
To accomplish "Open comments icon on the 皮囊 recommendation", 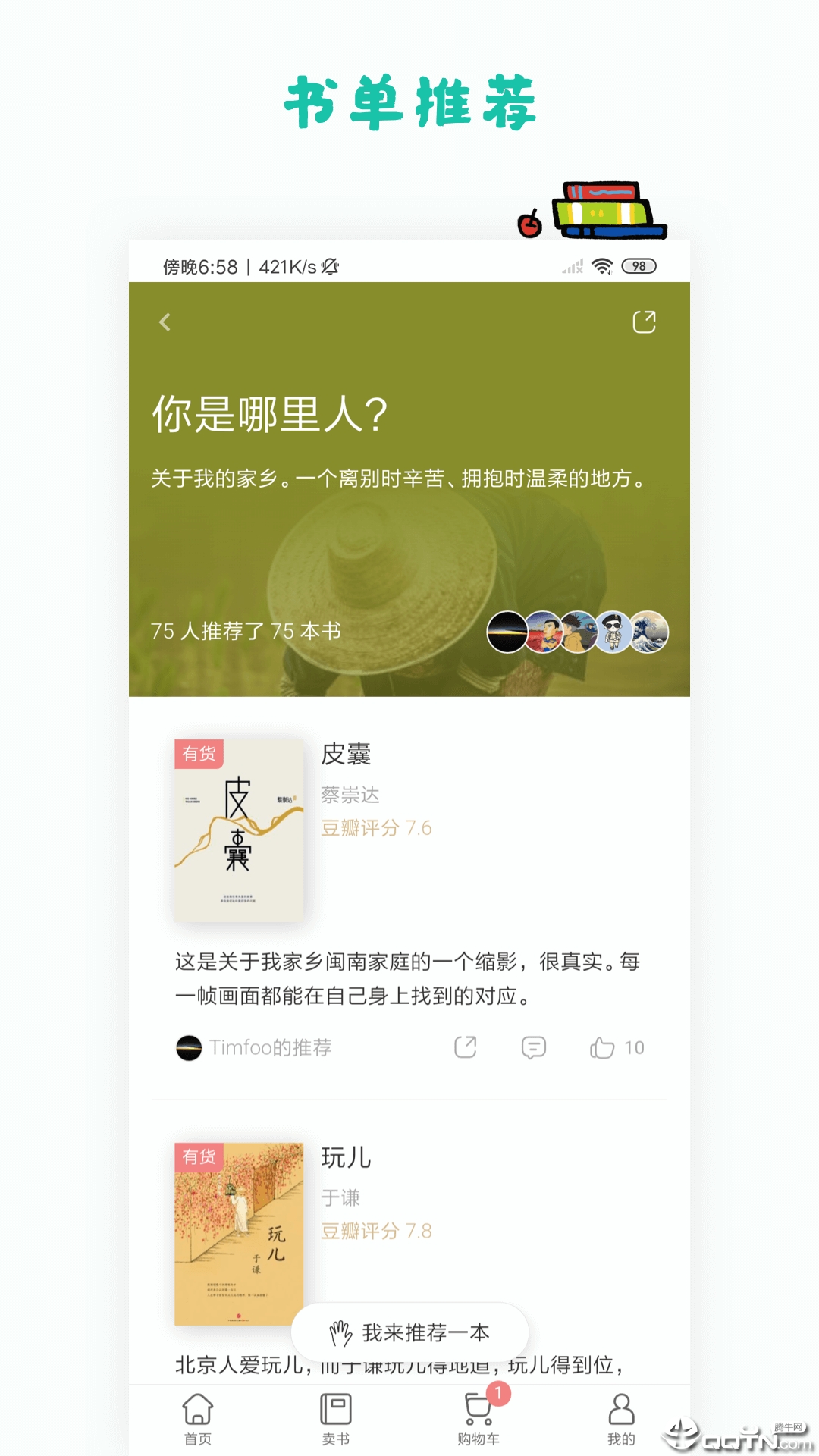I will pos(533,1047).
